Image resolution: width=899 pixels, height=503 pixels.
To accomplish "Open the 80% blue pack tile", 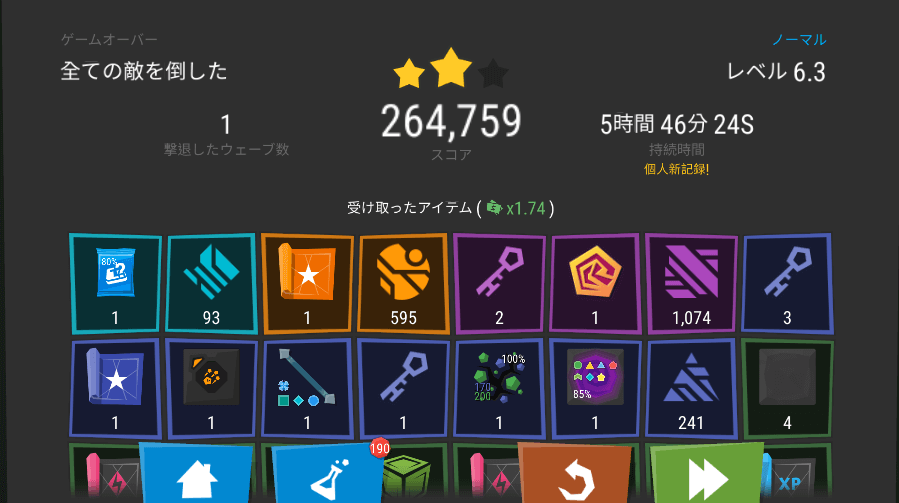I will tap(115, 284).
